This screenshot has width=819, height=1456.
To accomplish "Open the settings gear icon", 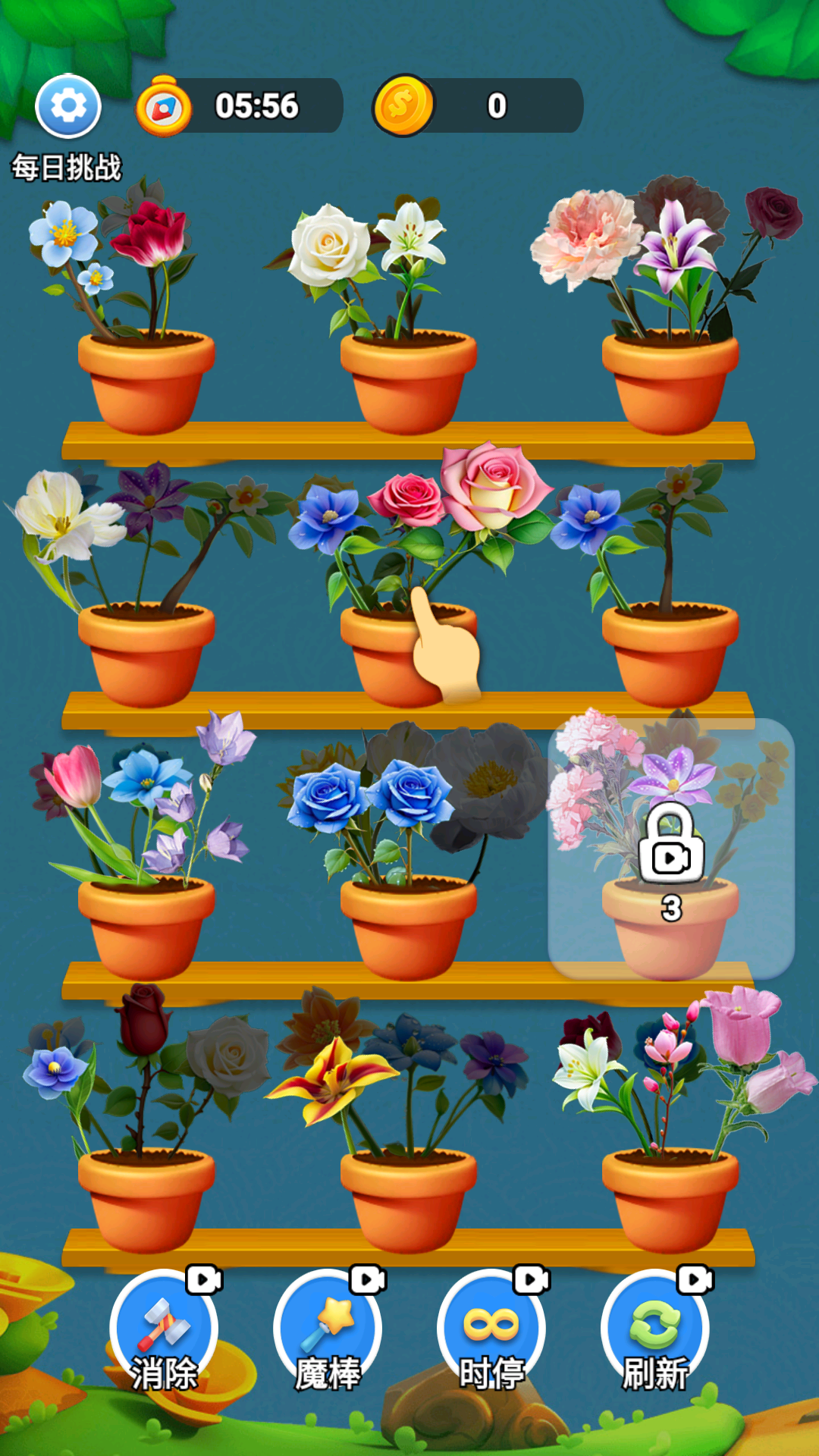I will coord(68,106).
